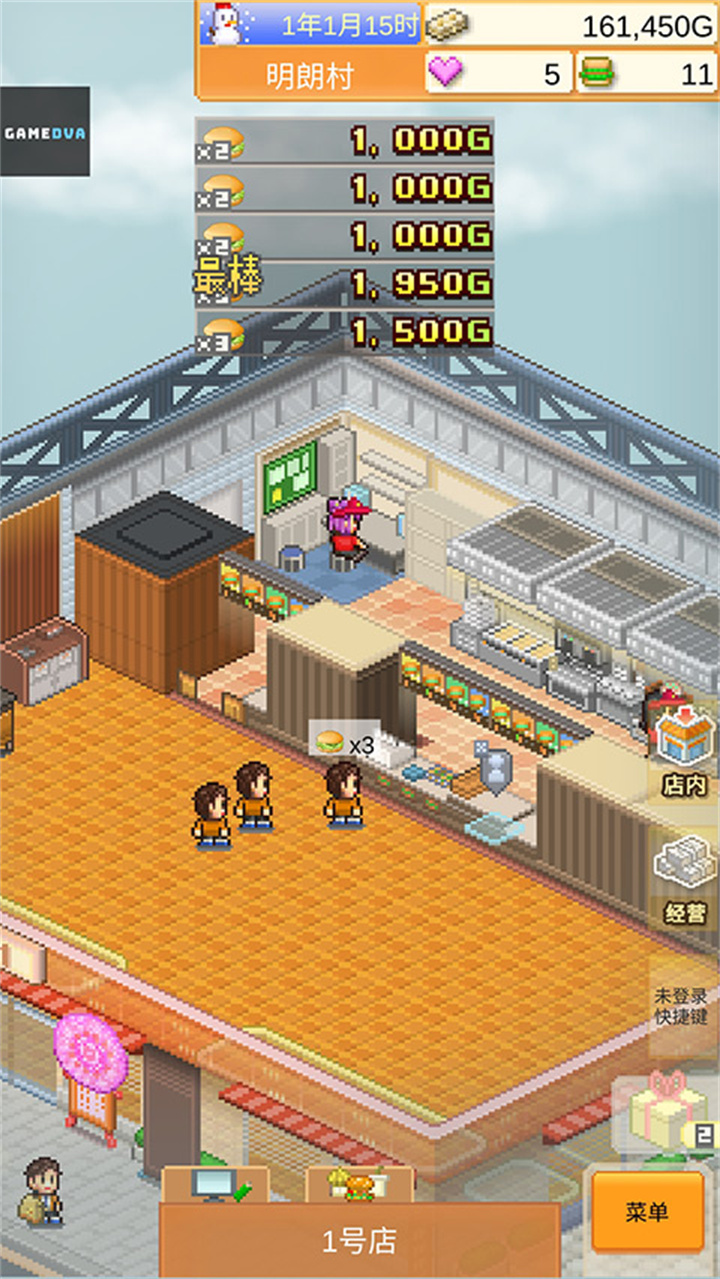Select the computer monitor tab
Screen dimensions: 720x1279
pos(215,1186)
